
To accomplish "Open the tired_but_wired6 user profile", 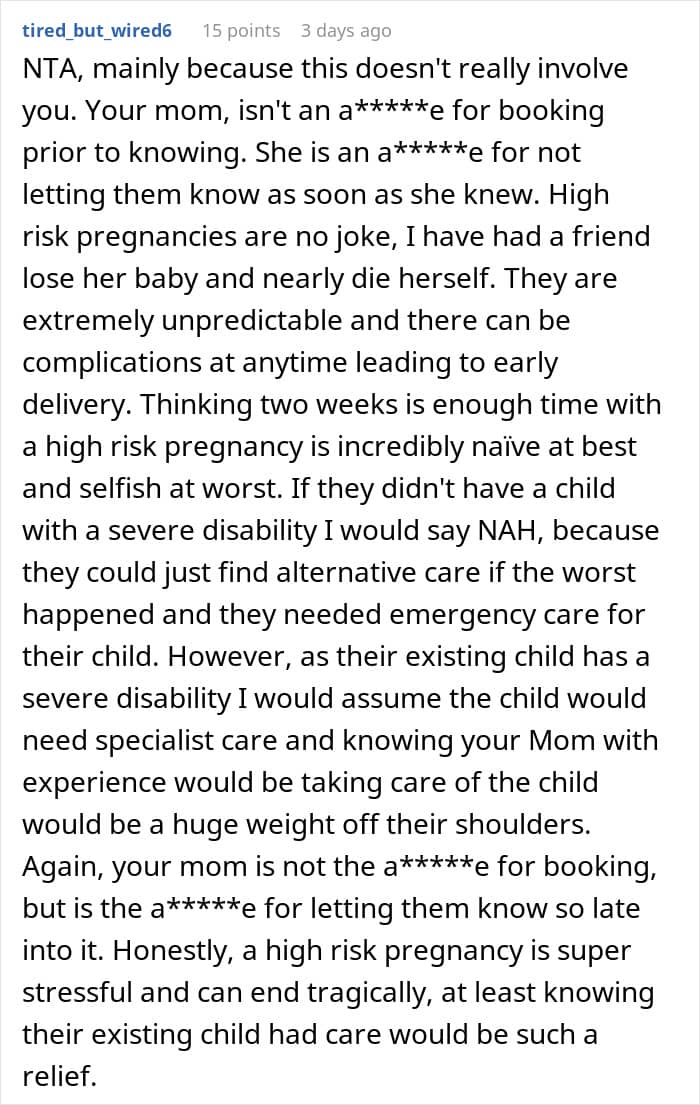I will click(97, 30).
